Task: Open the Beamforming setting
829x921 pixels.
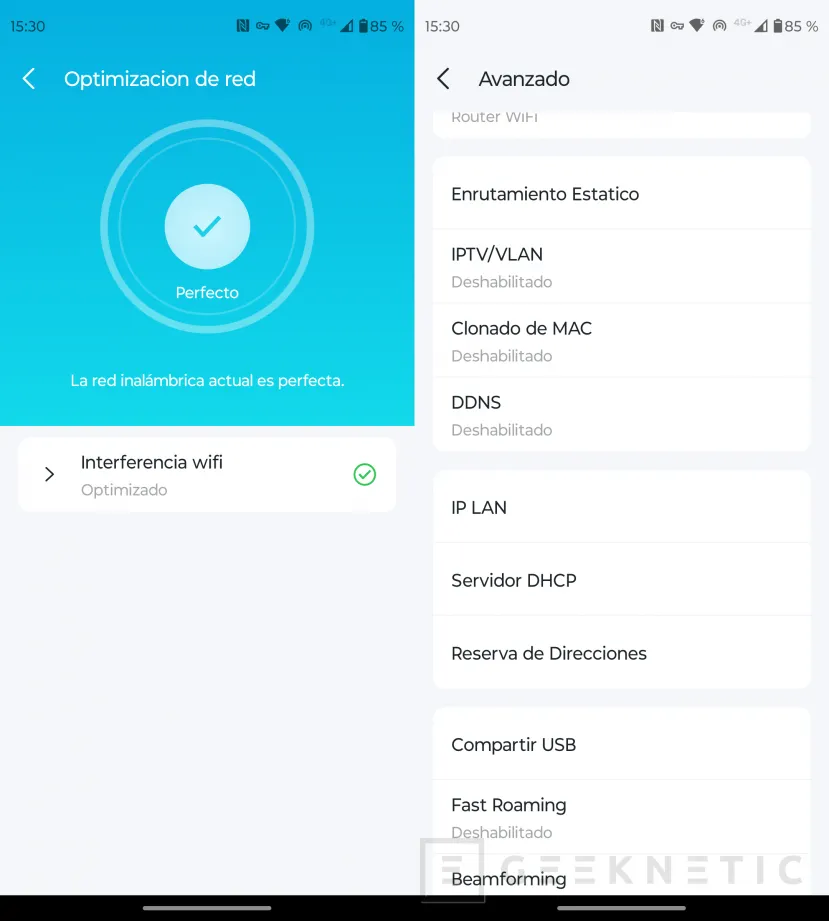Action: (x=620, y=878)
